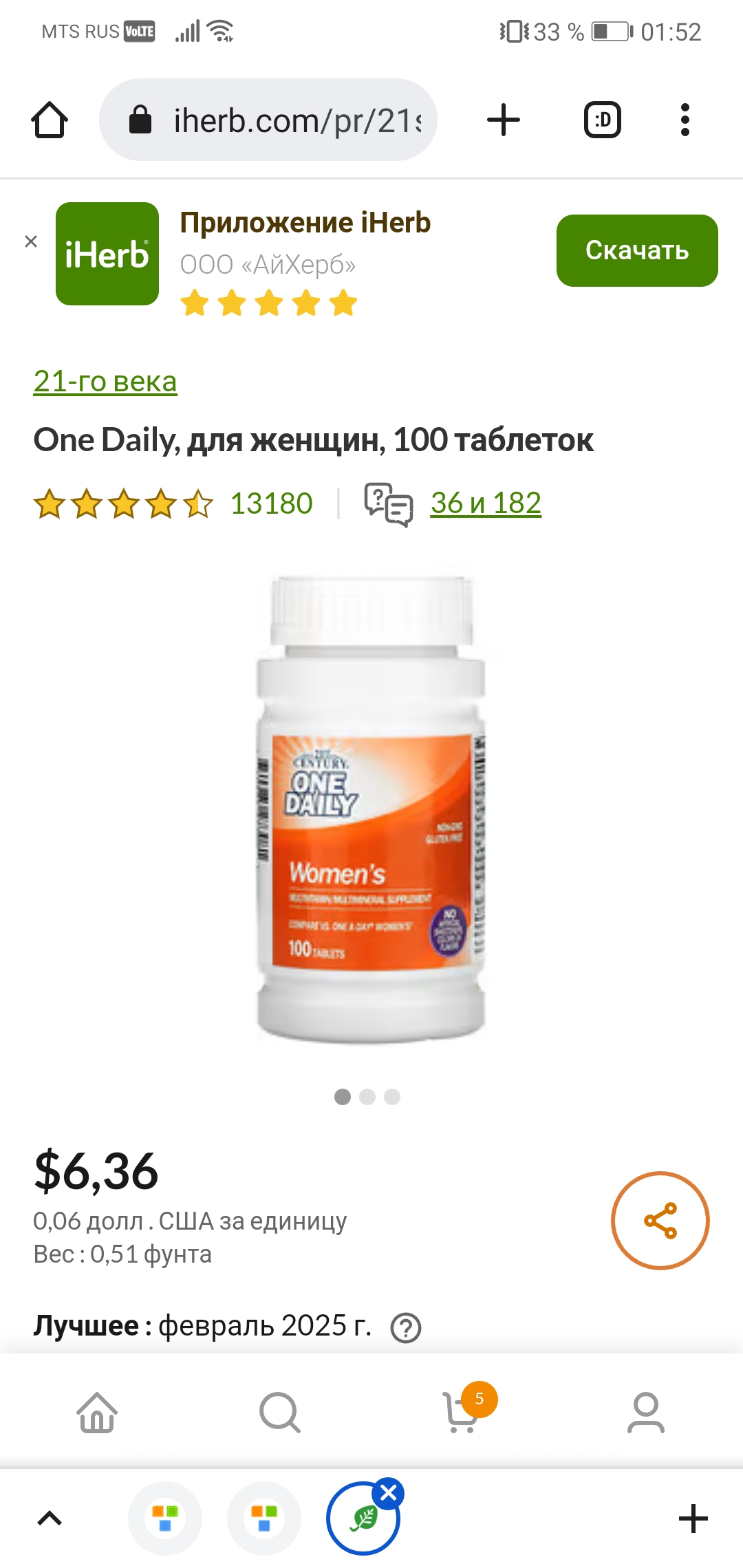Open the browser home page
The image size is (743, 1568).
point(50,120)
